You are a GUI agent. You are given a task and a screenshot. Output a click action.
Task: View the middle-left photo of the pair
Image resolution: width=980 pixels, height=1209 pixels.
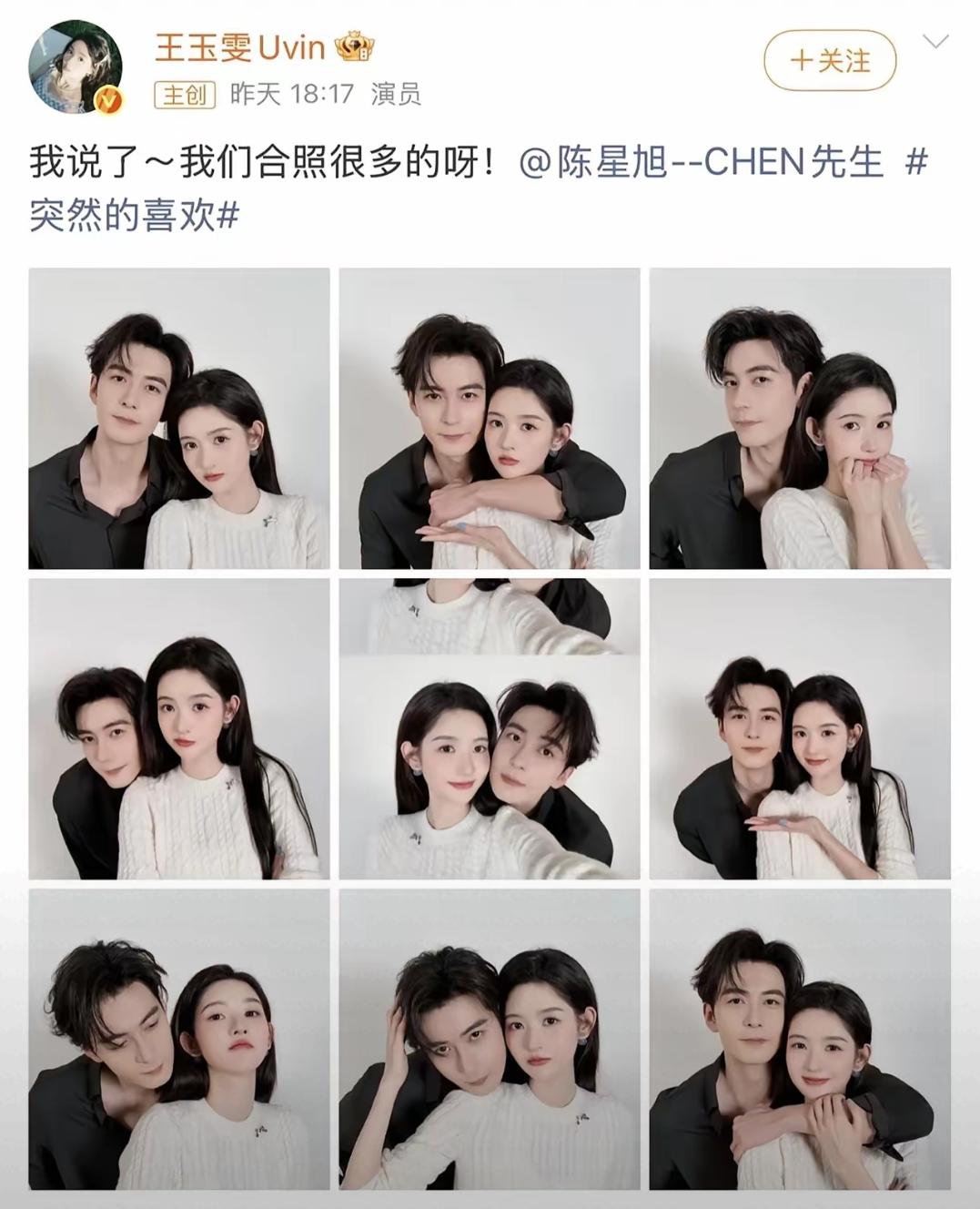point(180,728)
